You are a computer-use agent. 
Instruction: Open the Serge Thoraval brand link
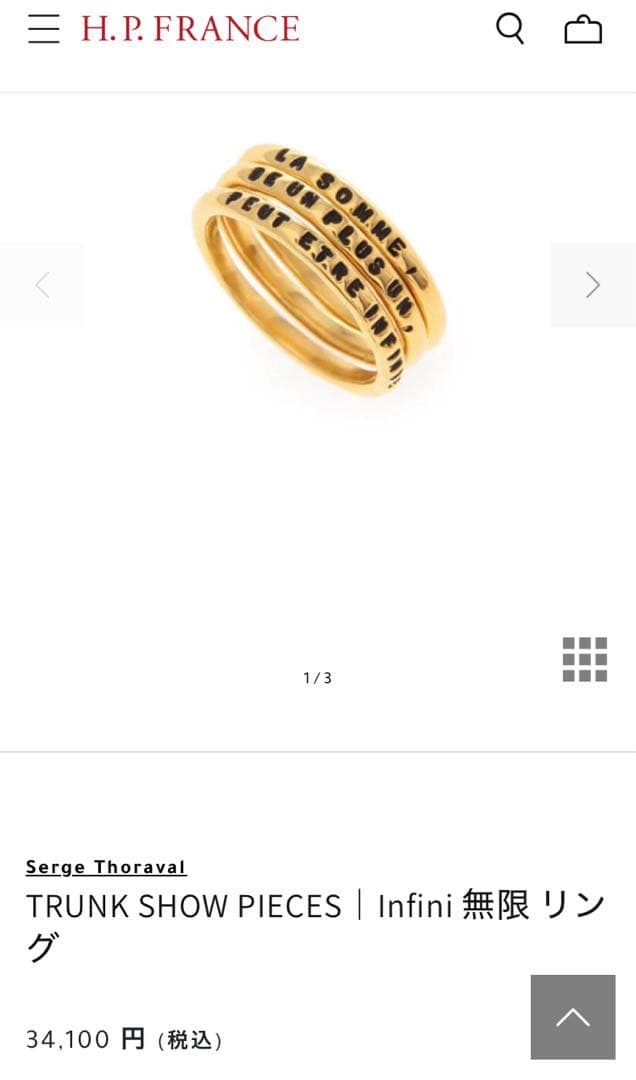pyautogui.click(x=106, y=867)
